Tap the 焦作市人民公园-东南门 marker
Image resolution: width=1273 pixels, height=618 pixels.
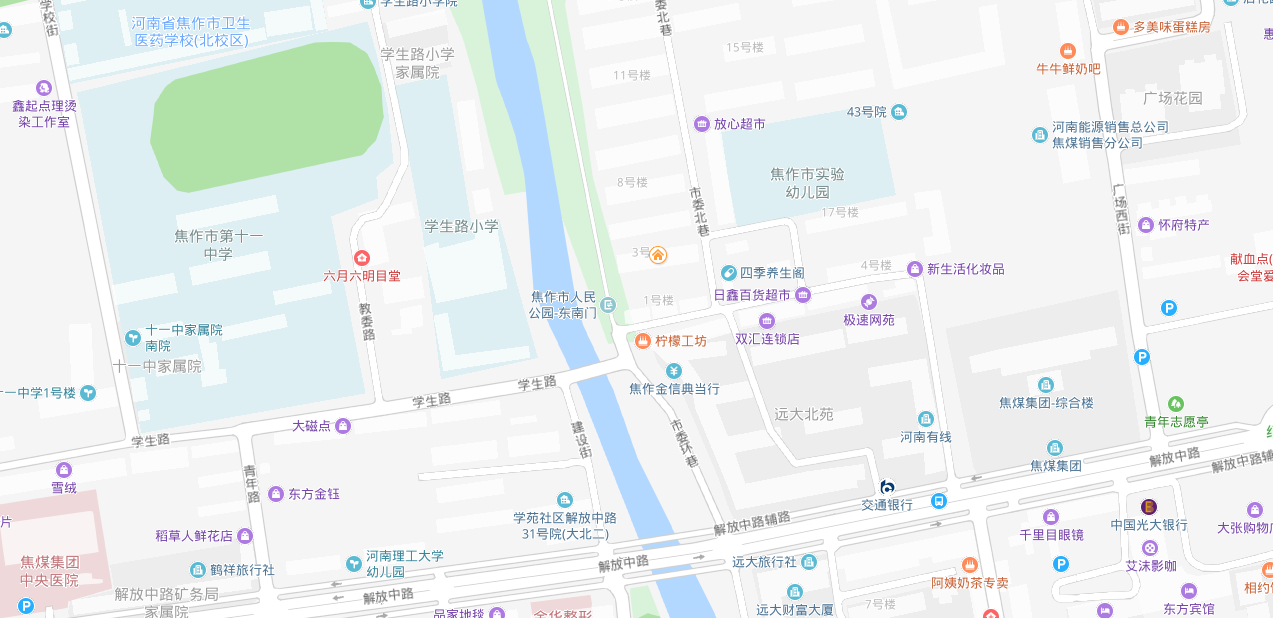coord(608,305)
